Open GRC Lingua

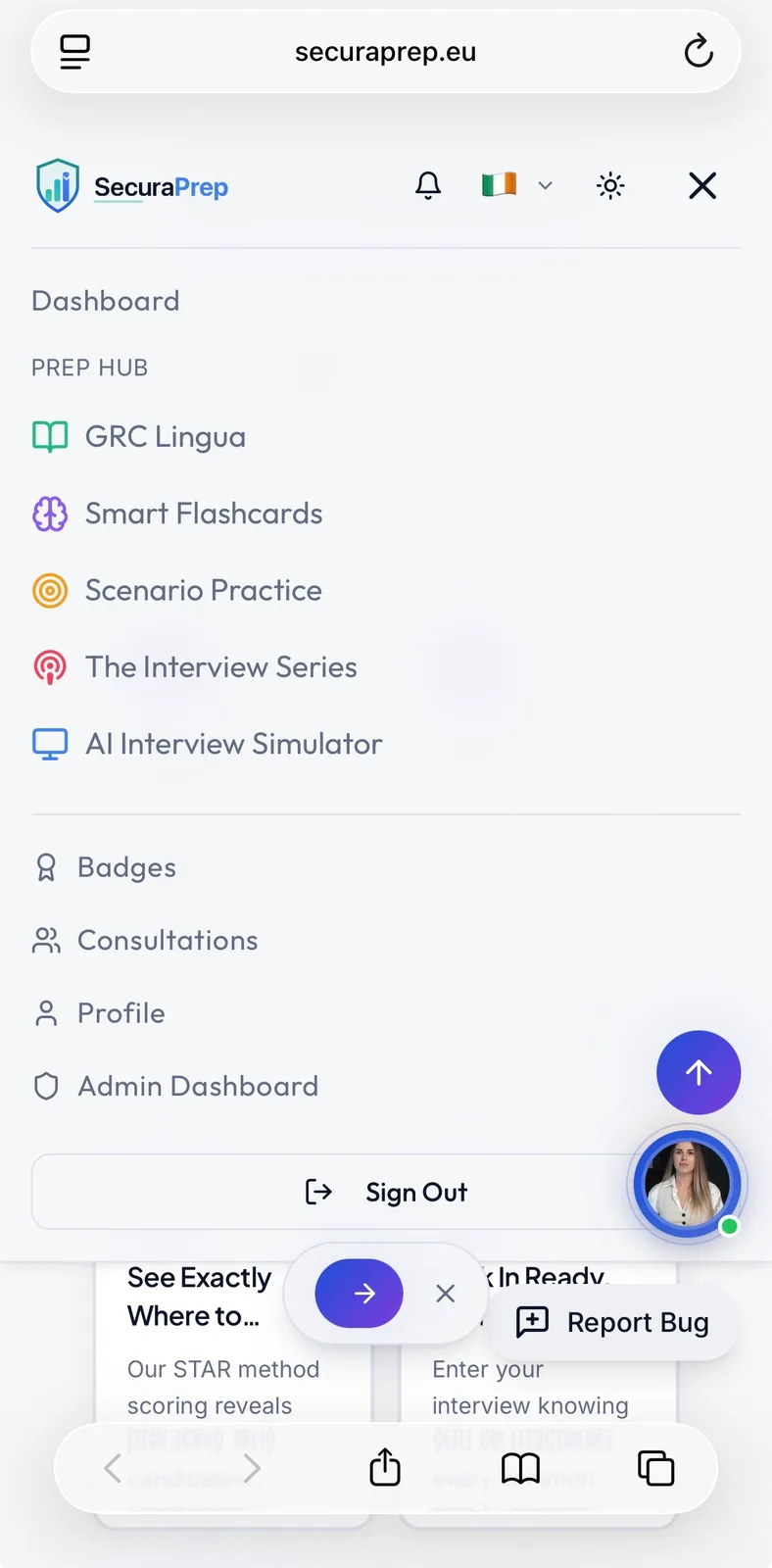(x=165, y=437)
